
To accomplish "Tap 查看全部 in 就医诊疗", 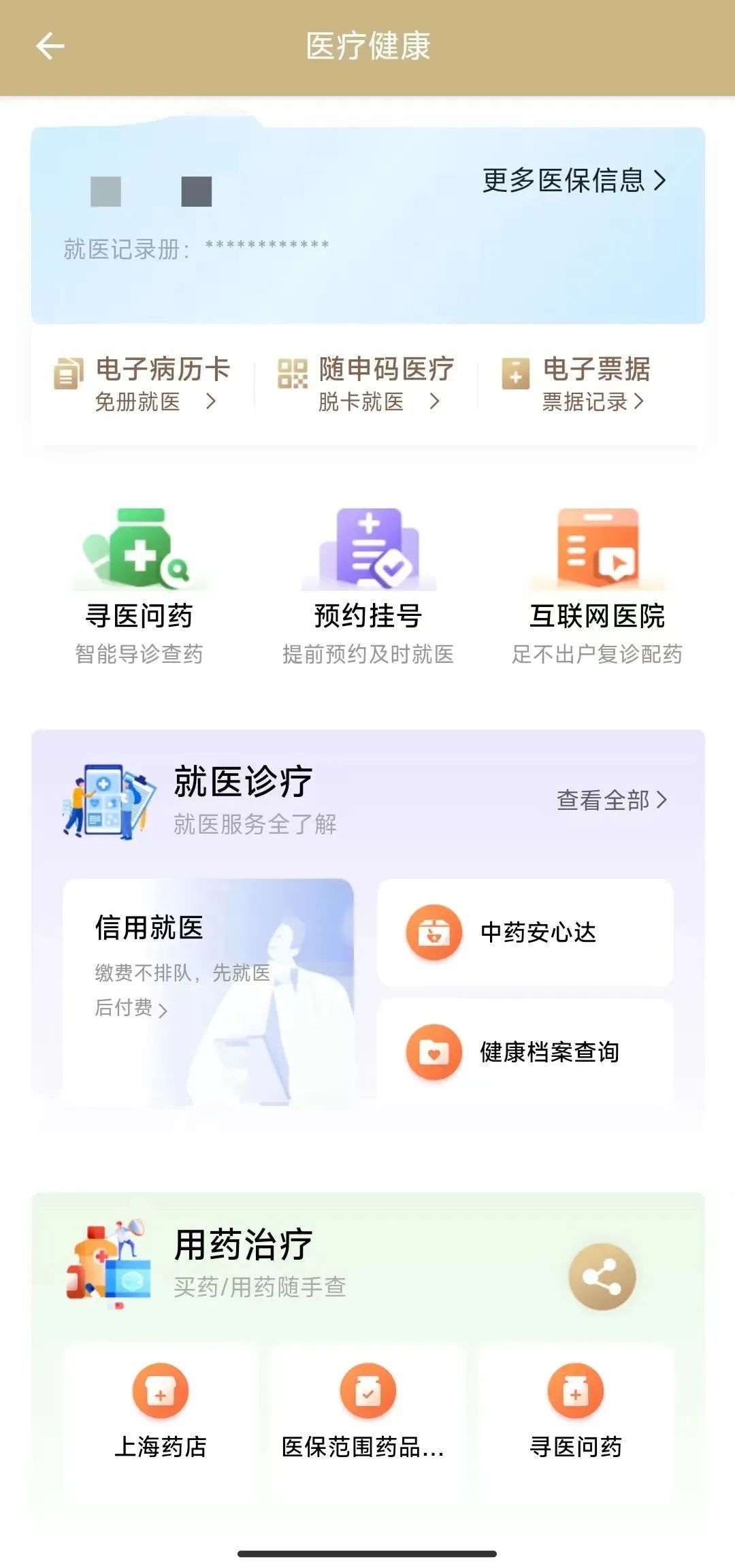I will [610, 800].
